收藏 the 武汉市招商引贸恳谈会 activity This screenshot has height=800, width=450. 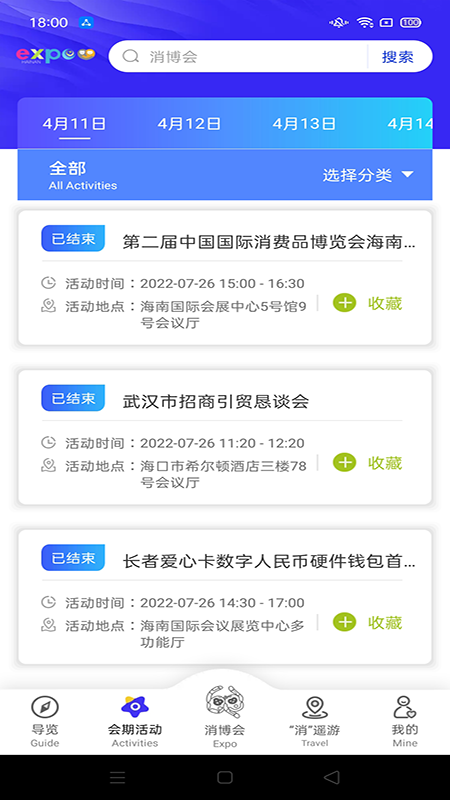(368, 463)
